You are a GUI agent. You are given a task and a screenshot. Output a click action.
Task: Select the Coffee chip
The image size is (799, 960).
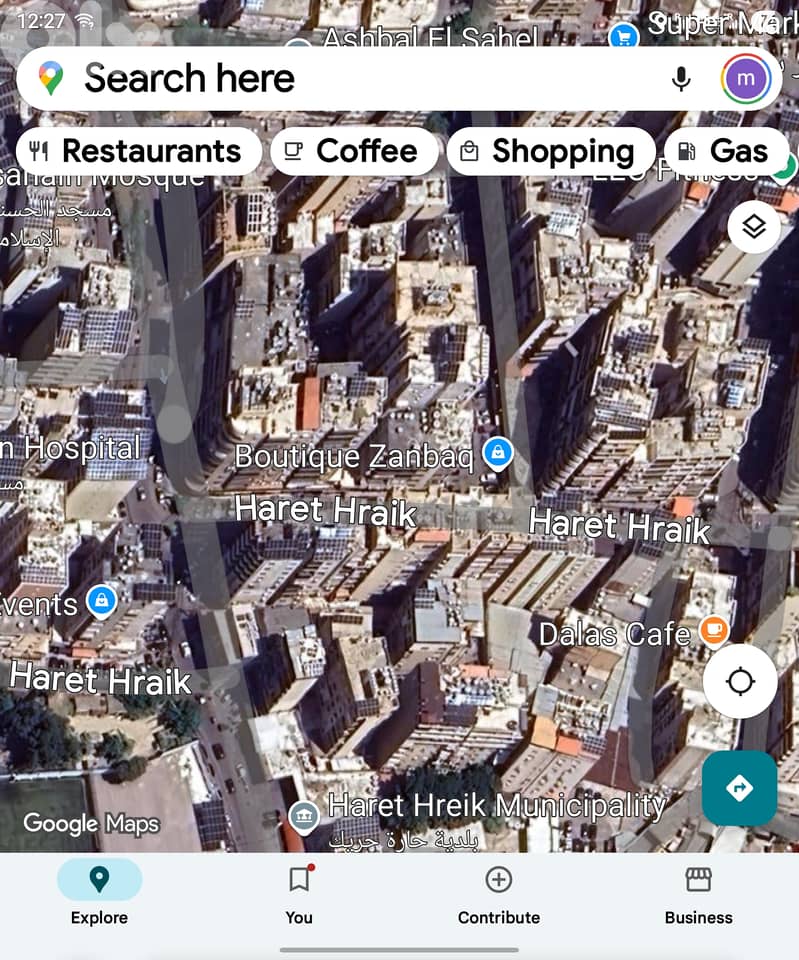coord(354,151)
